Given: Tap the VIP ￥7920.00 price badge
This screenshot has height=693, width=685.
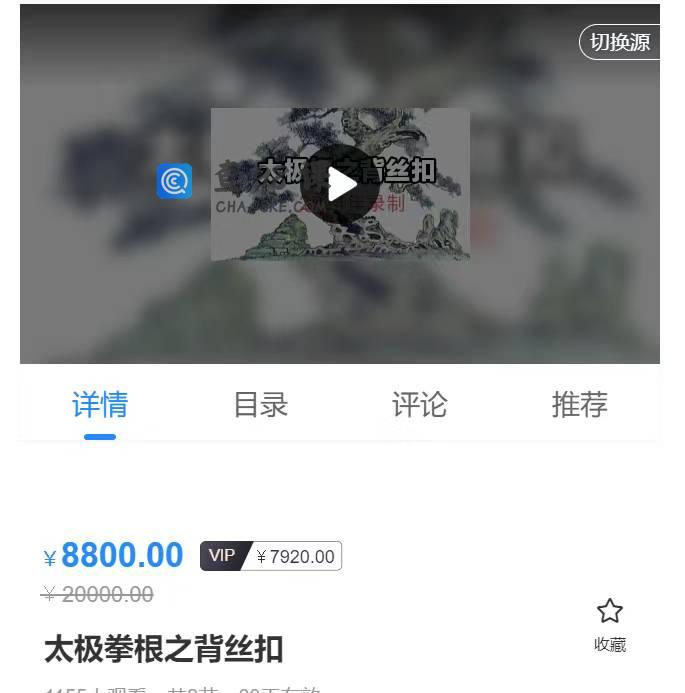Looking at the screenshot, I should coord(271,556).
